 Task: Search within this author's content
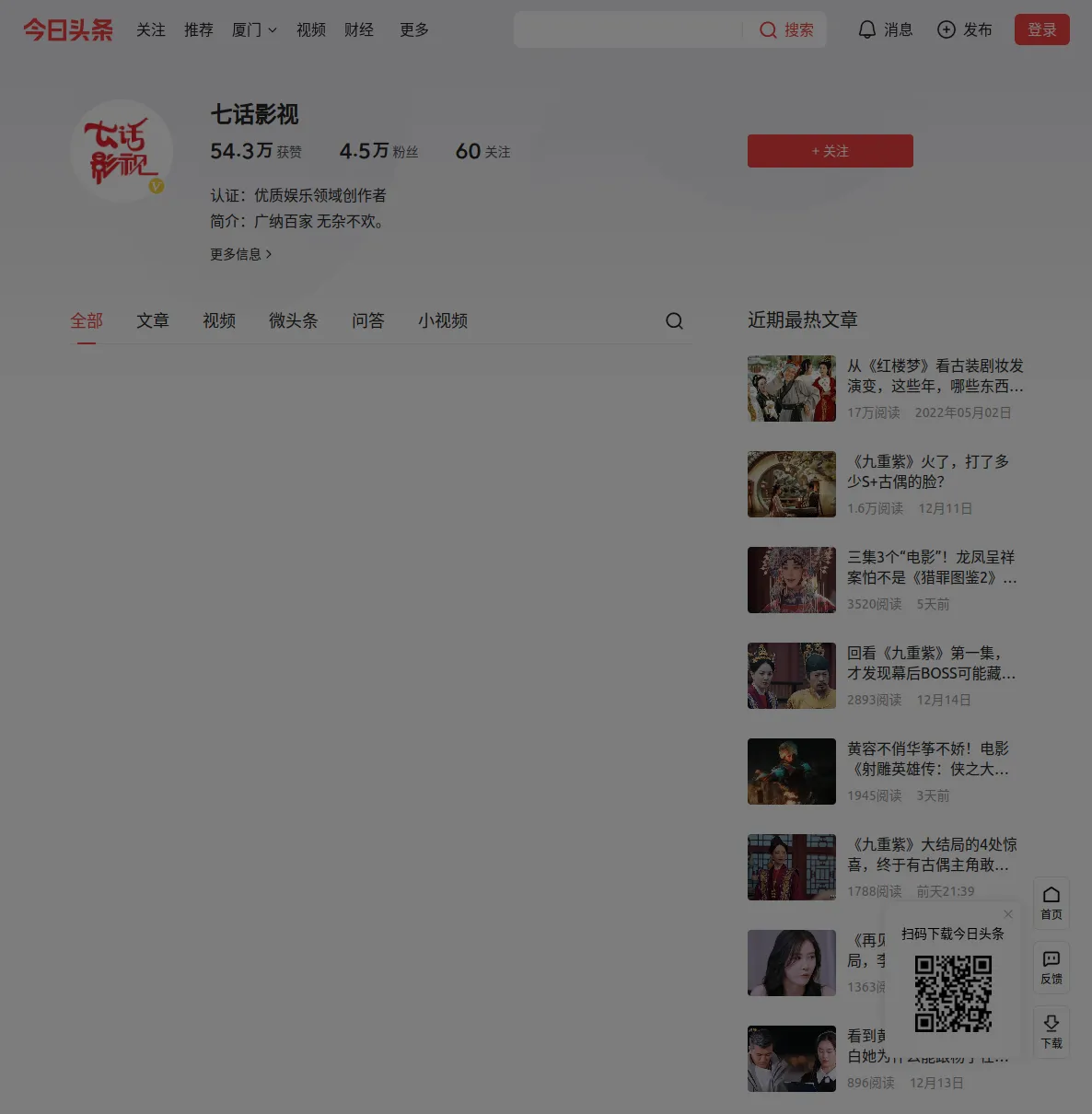674,320
